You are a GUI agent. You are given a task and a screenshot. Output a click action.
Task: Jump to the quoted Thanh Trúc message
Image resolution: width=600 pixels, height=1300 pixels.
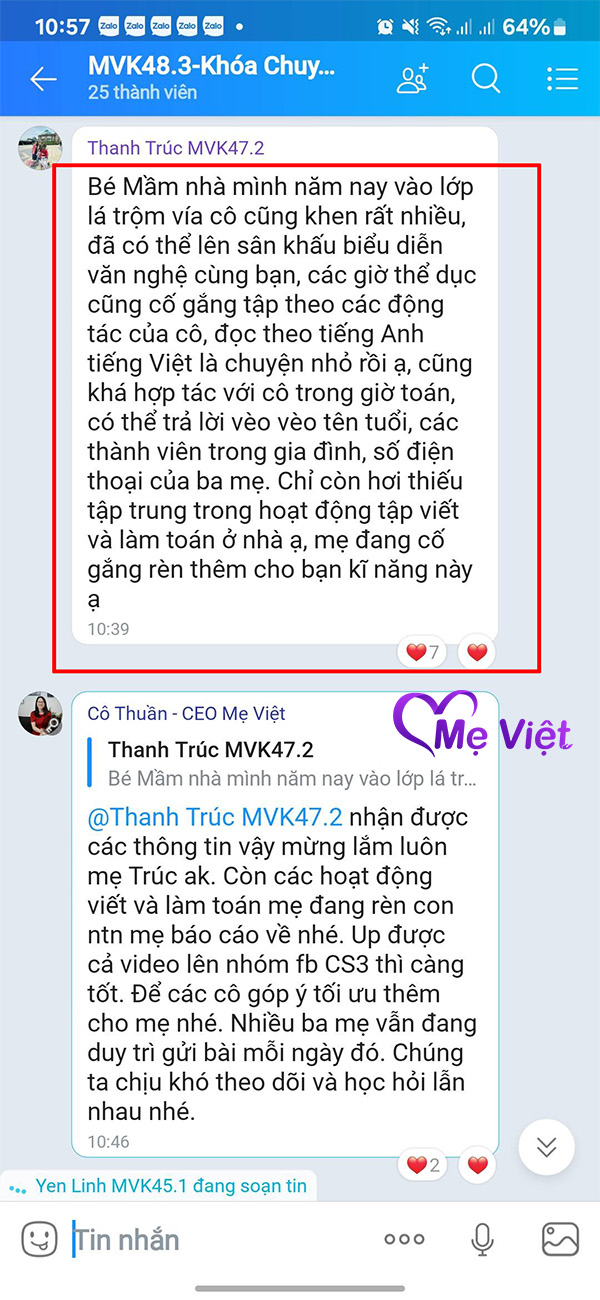tap(290, 763)
